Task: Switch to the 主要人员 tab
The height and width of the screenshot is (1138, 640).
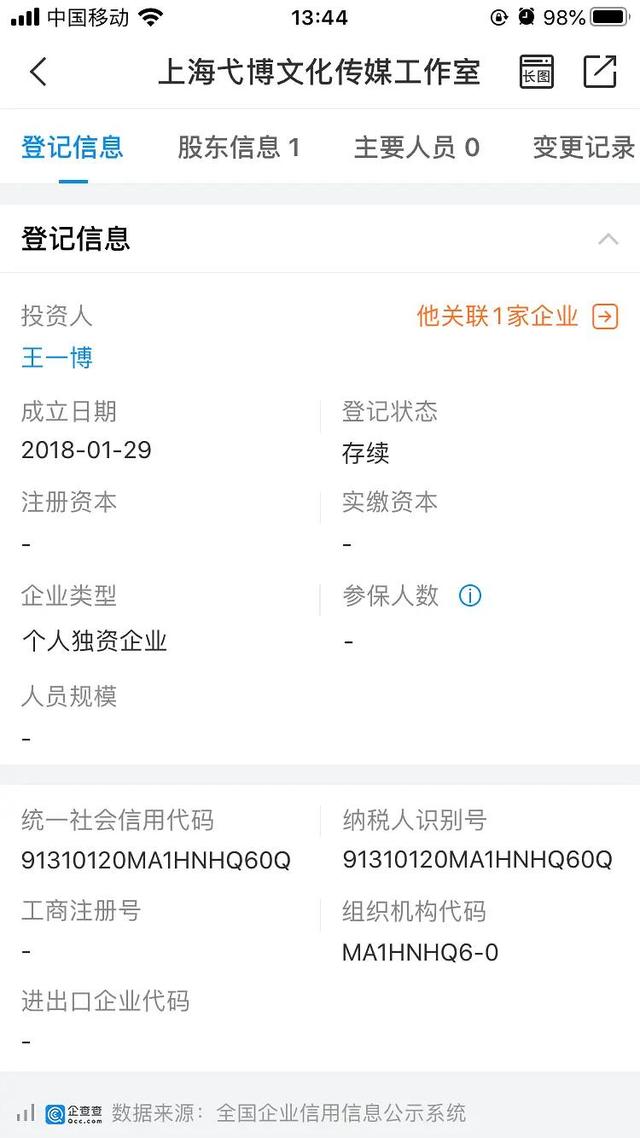Action: coord(417,147)
